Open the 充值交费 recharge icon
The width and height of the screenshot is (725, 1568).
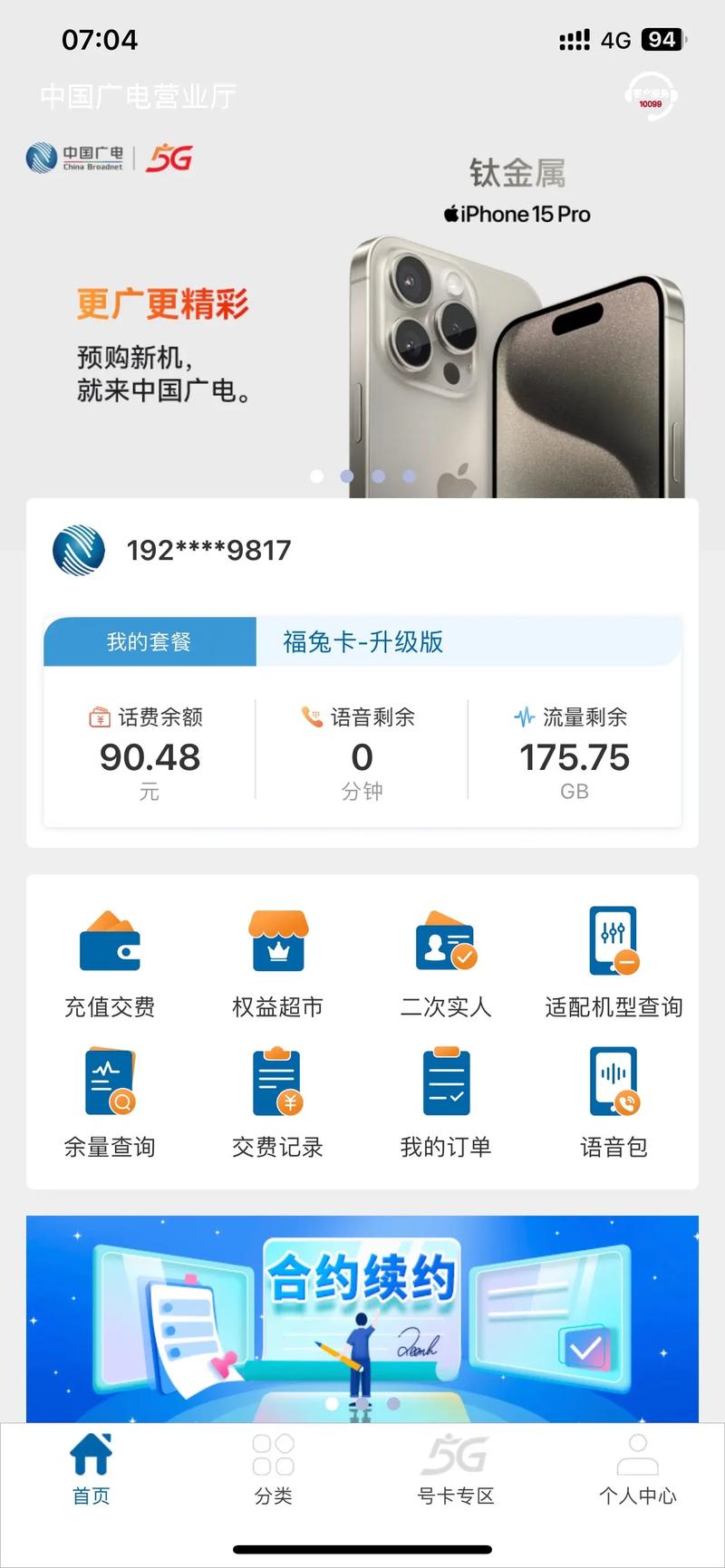tap(110, 963)
